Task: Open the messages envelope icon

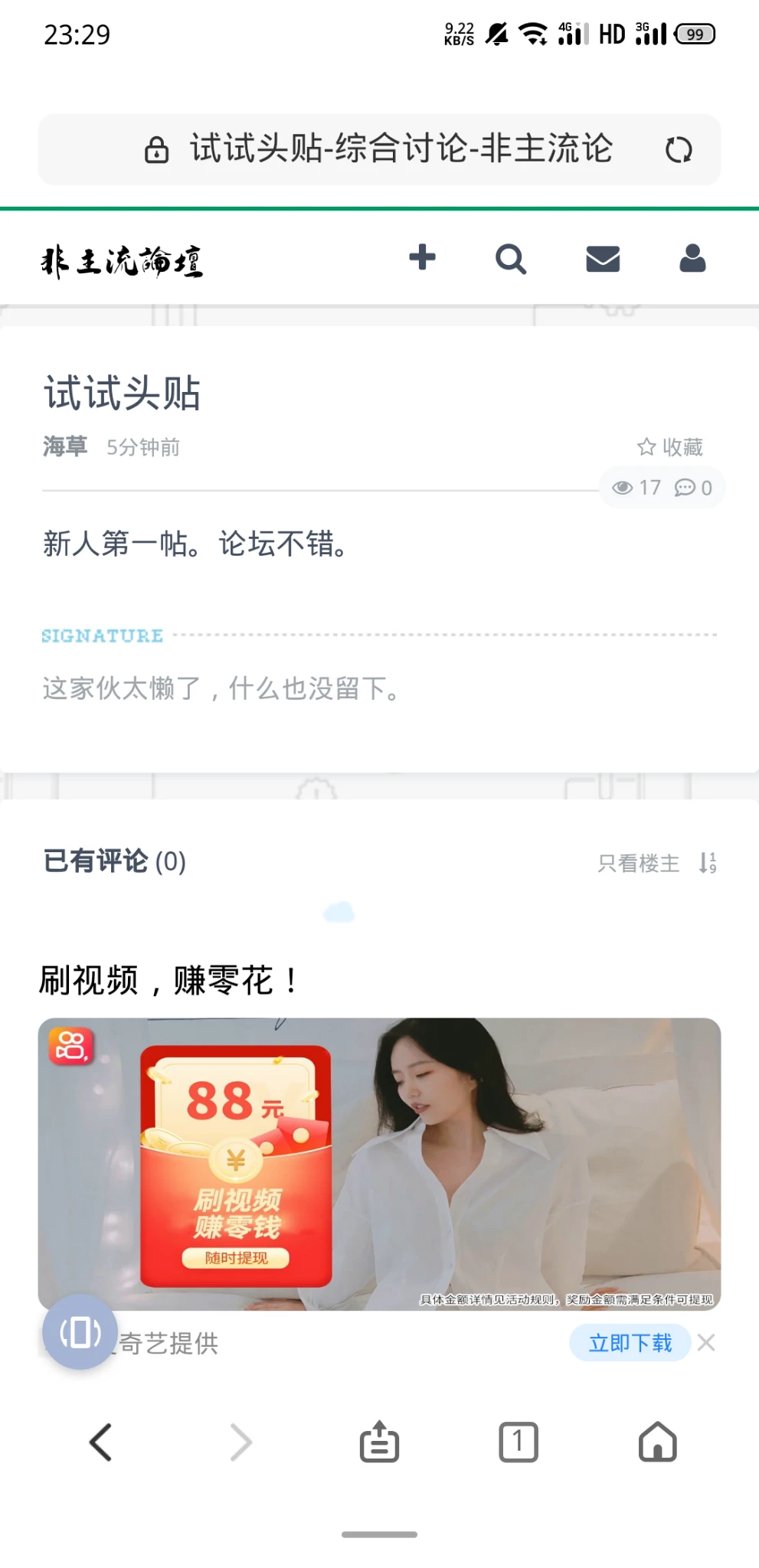Action: click(x=603, y=259)
